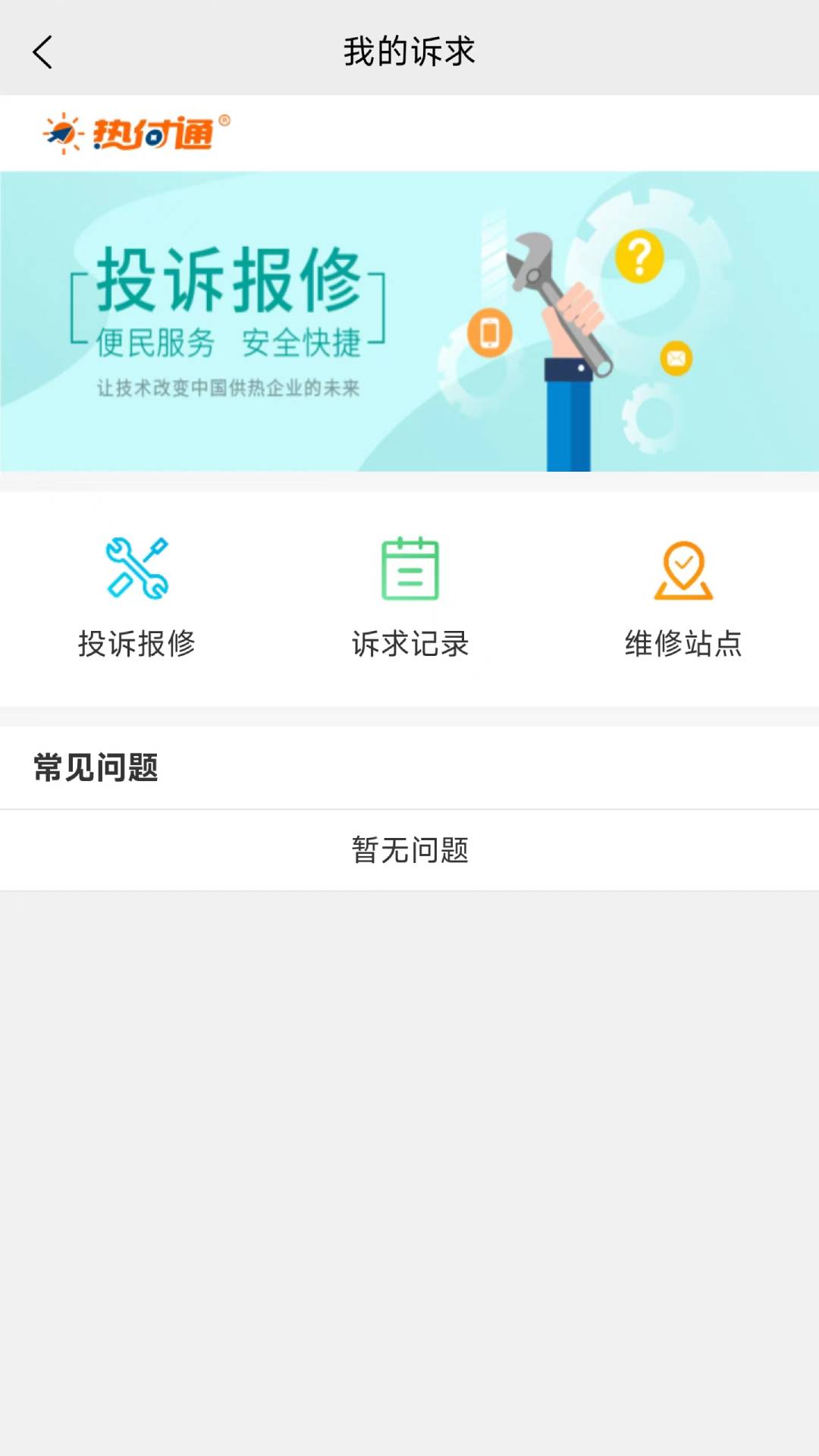Click the orange phone icon in banner
This screenshot has height=1456, width=819.
[x=491, y=332]
